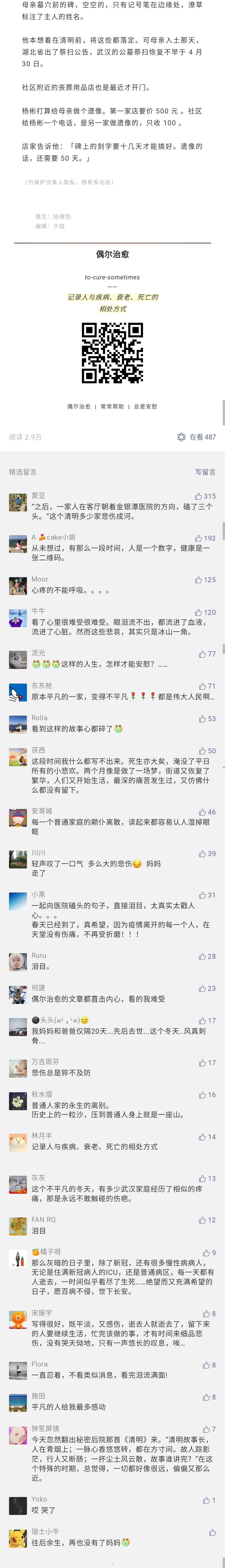Image resolution: width=225 pixels, height=1568 pixels.
Task: Like 瑞士小牛's comment
Action: [212, 1532]
